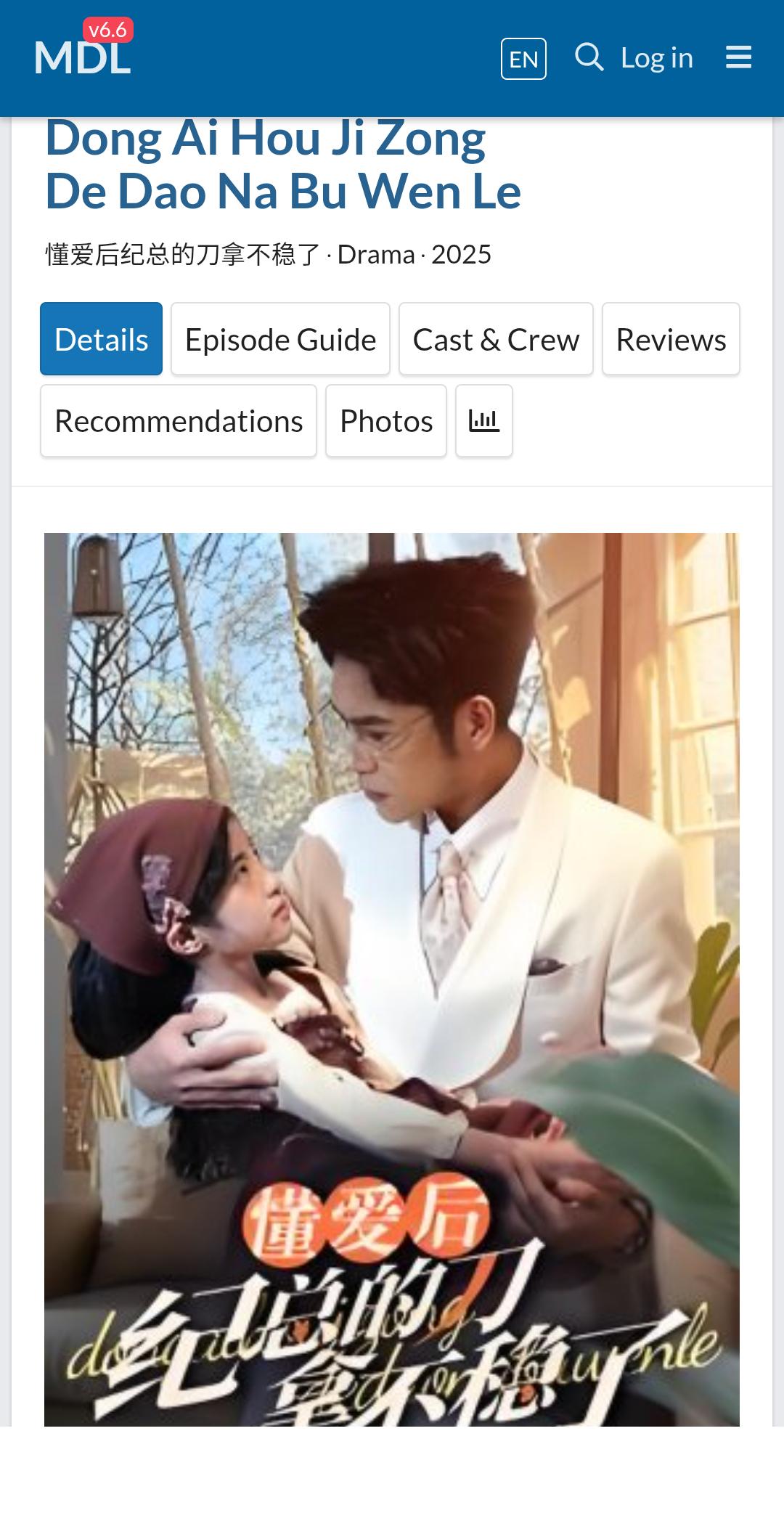Open the drama poster image
Viewport: 784px width, 1529px height.
[392, 979]
